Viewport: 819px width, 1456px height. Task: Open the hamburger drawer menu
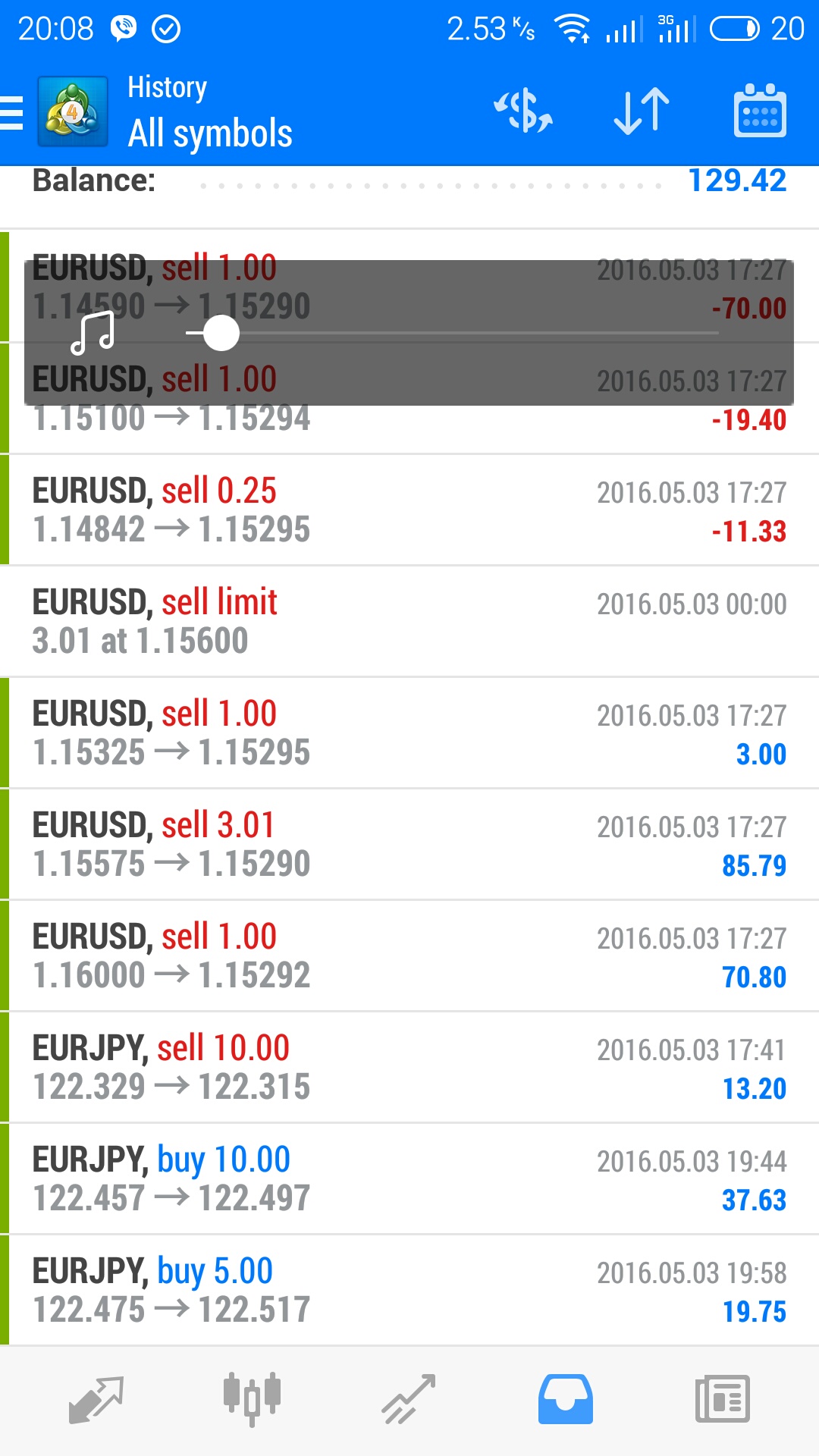pyautogui.click(x=12, y=114)
